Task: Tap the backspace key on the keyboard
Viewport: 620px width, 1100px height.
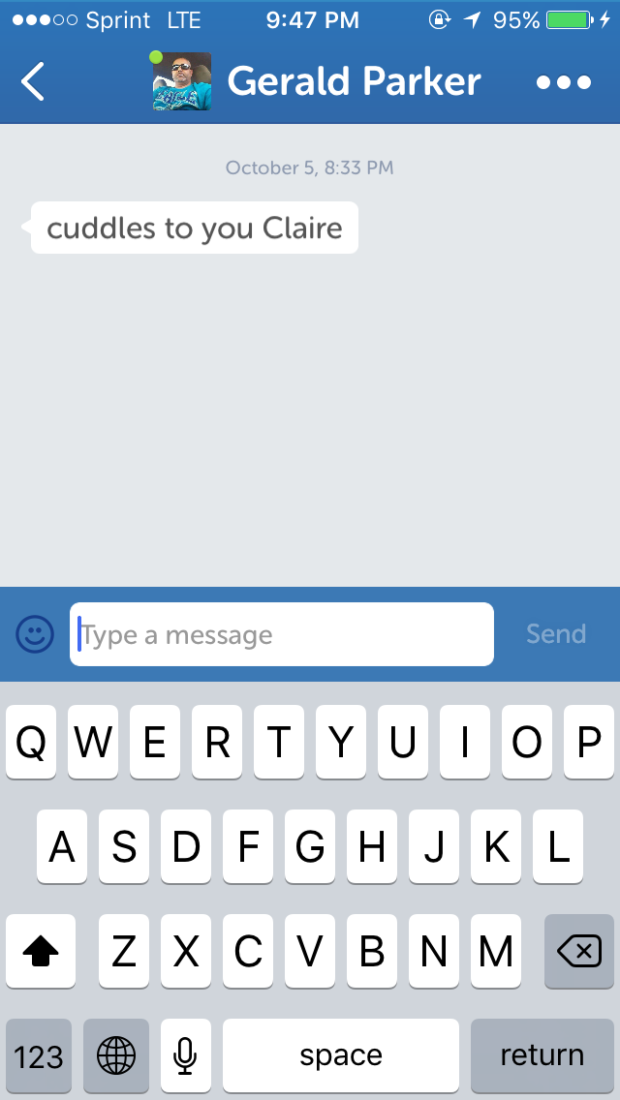Action: pos(579,951)
